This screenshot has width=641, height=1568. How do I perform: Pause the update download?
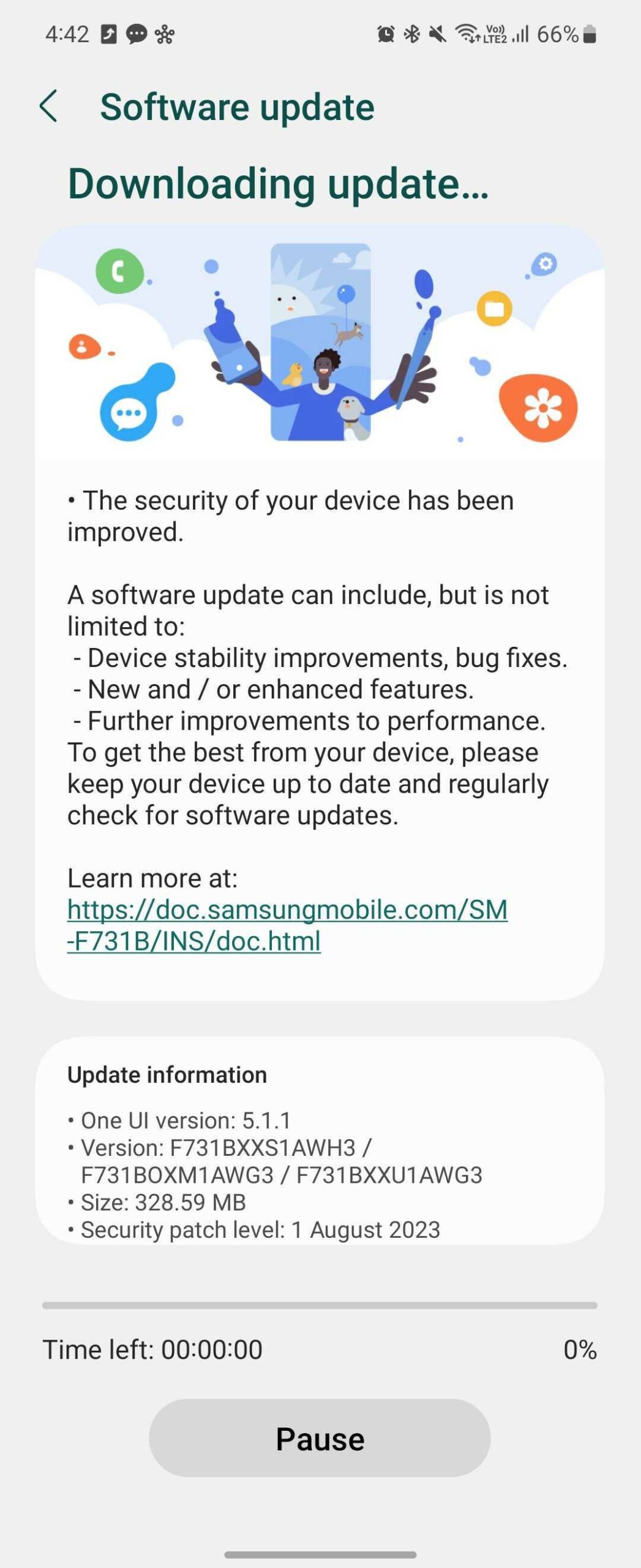pos(320,1438)
